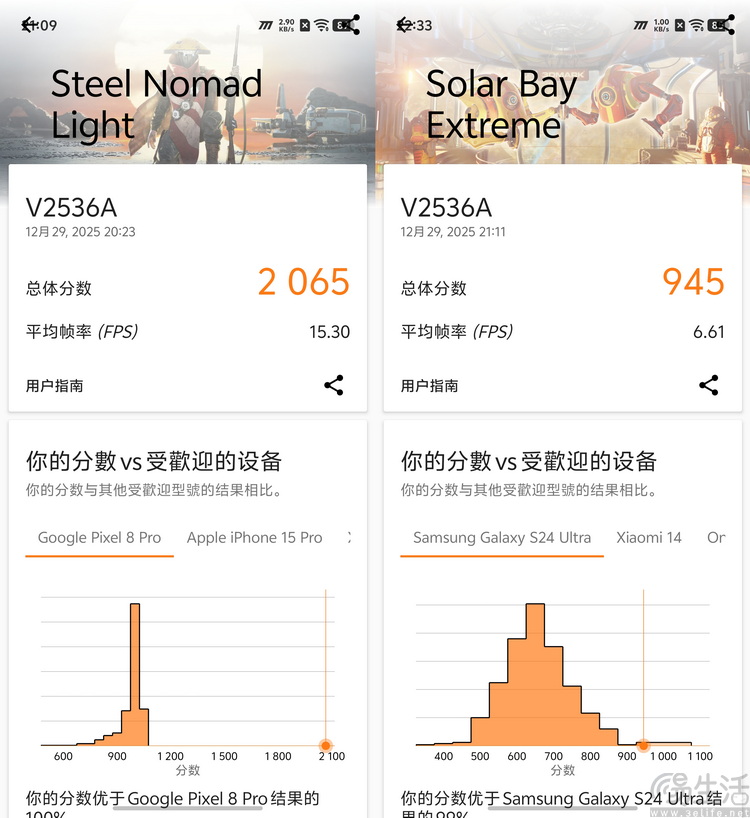Tap the share icon under Steel Nomad Light result
Viewport: 750px width, 818px height.
click(334, 385)
